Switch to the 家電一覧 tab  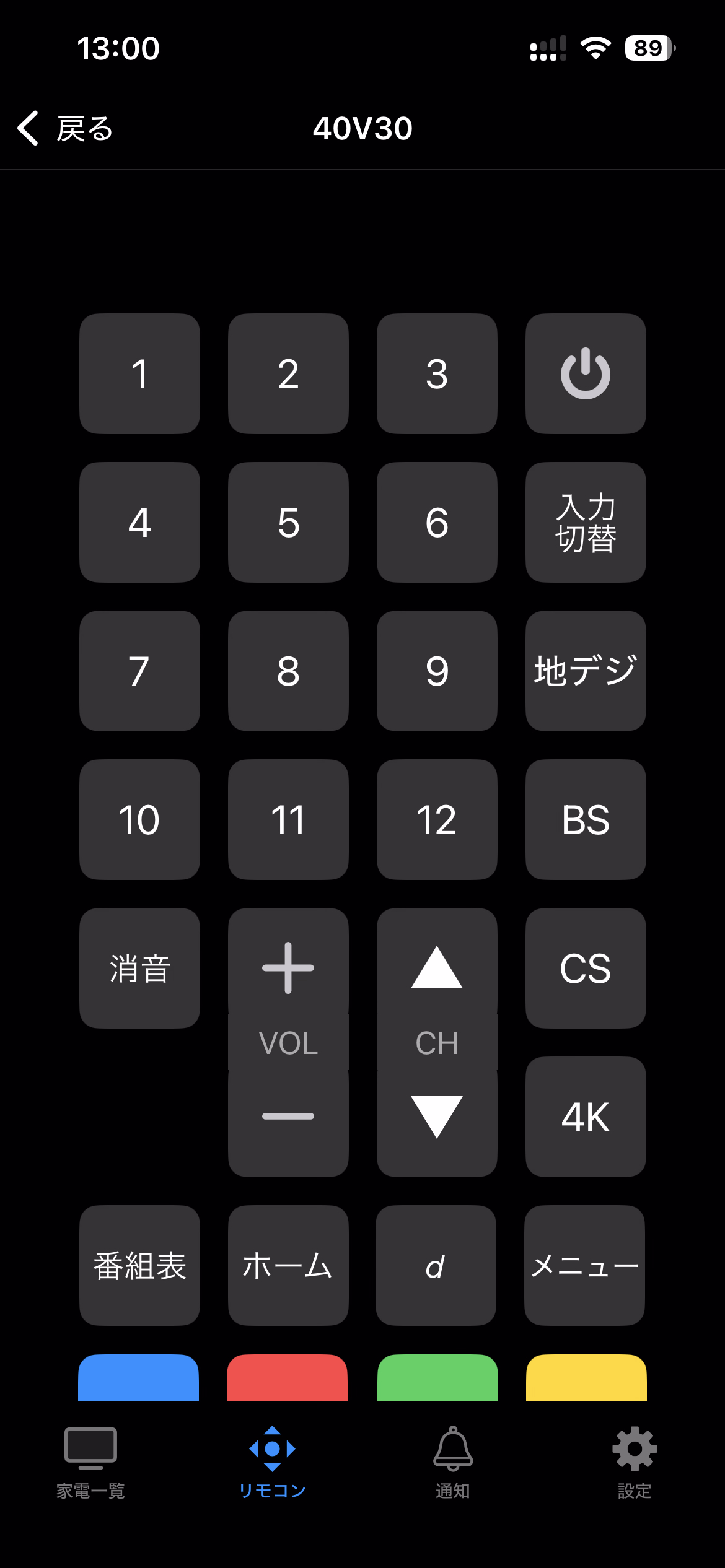coord(90,1461)
